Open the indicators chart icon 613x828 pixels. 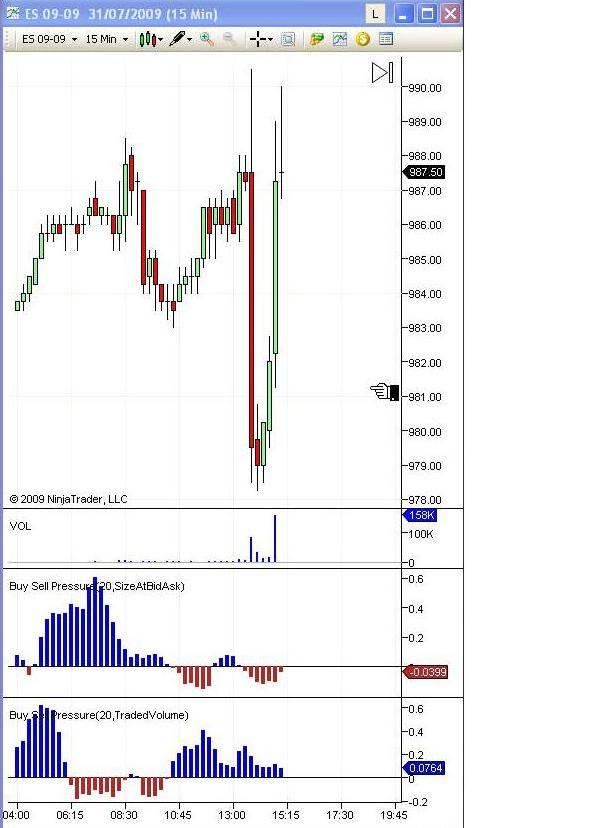340,39
